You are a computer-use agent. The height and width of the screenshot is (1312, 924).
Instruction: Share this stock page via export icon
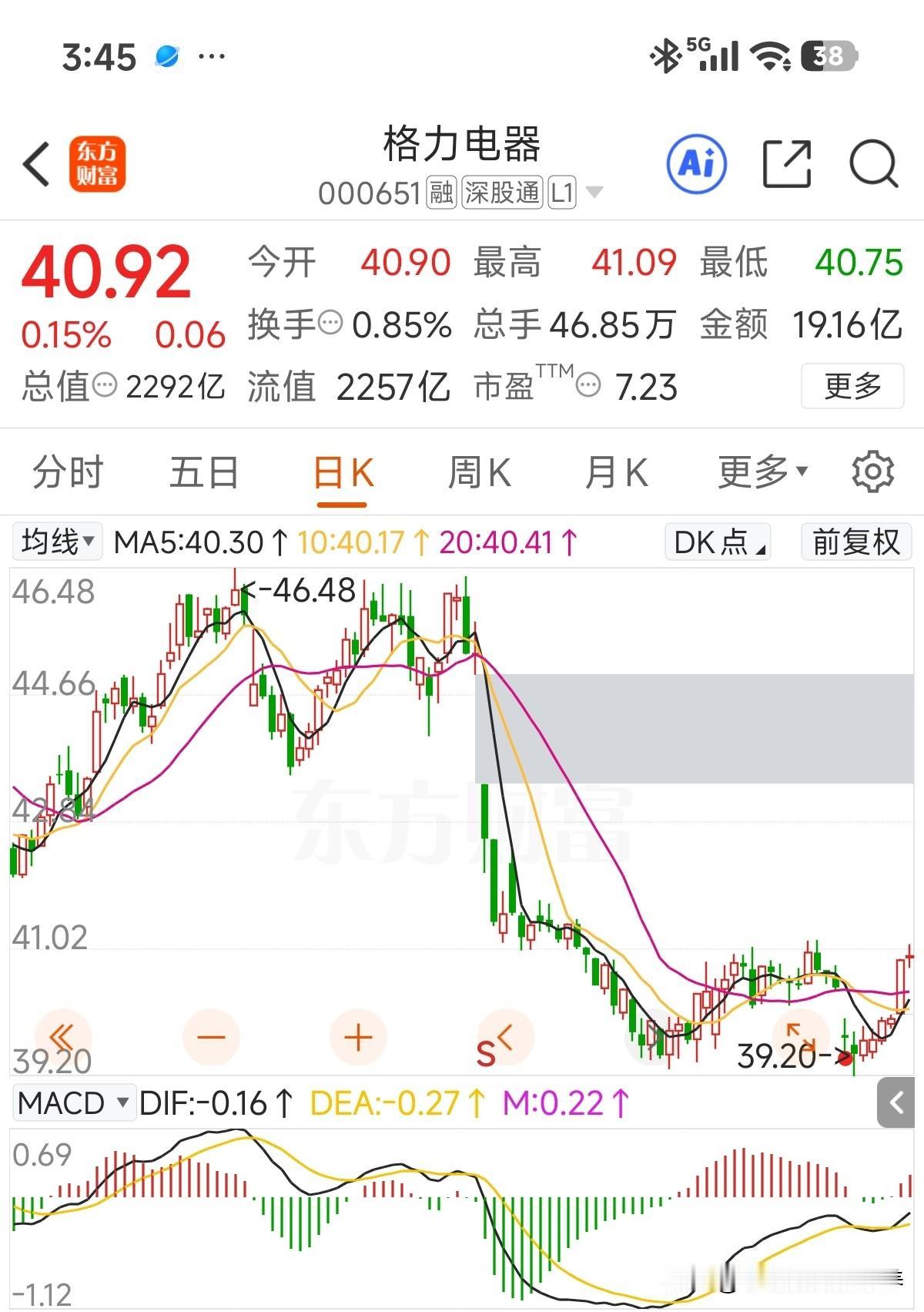(x=787, y=164)
